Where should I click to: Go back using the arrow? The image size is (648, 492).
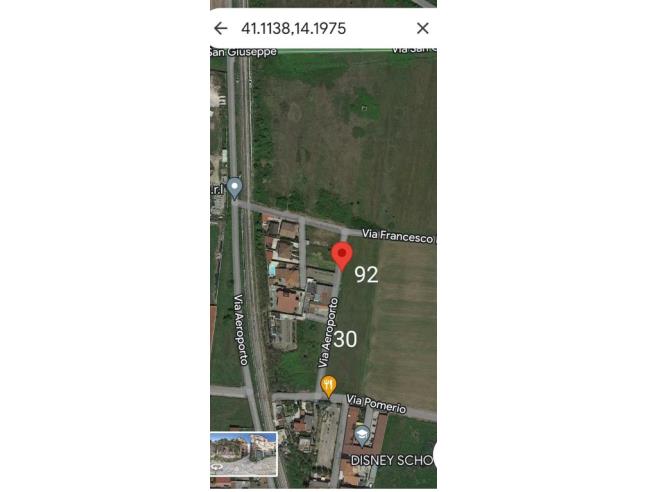[x=221, y=28]
